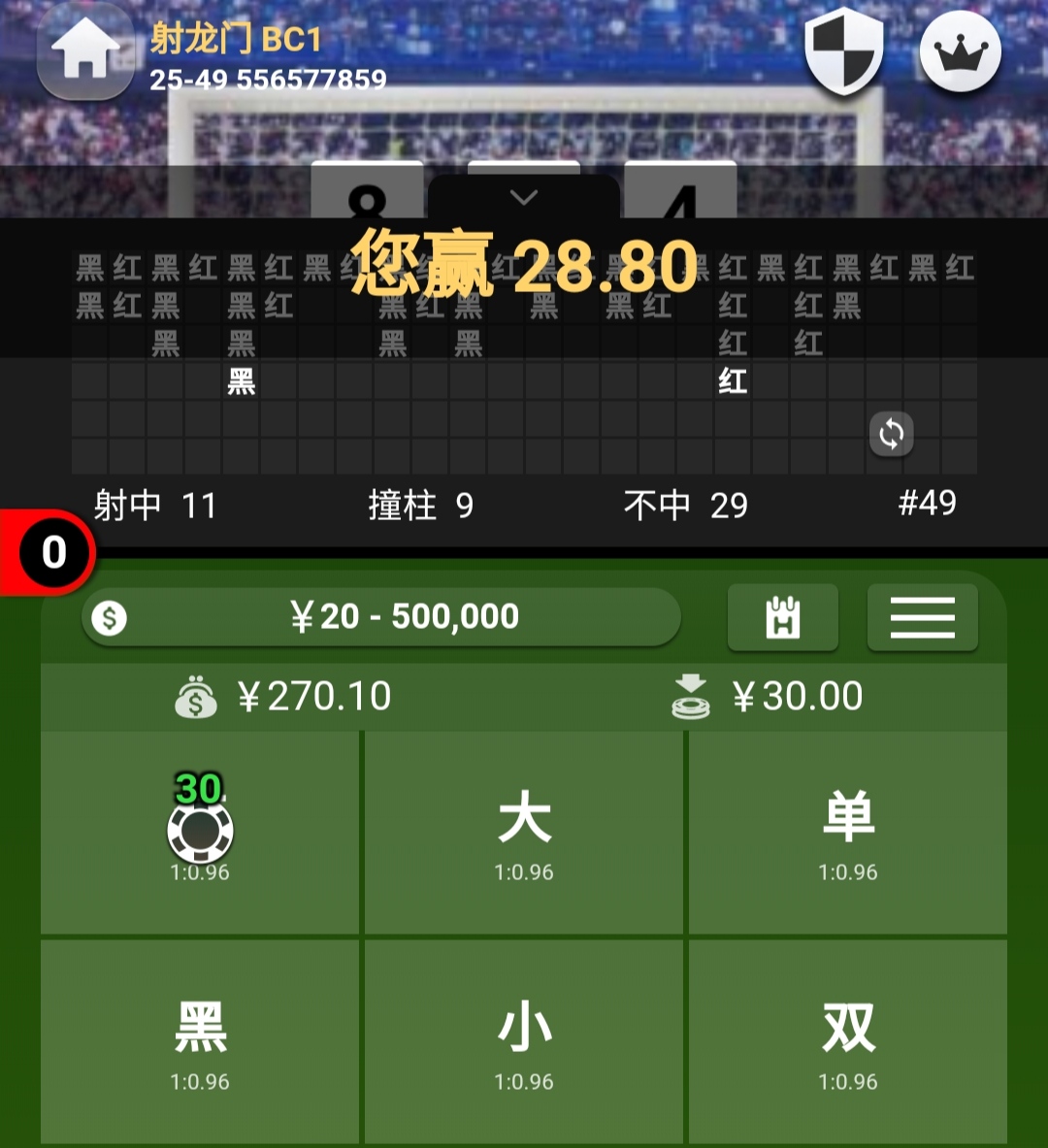
Task: Open the crown VIP icon
Action: pos(960,51)
